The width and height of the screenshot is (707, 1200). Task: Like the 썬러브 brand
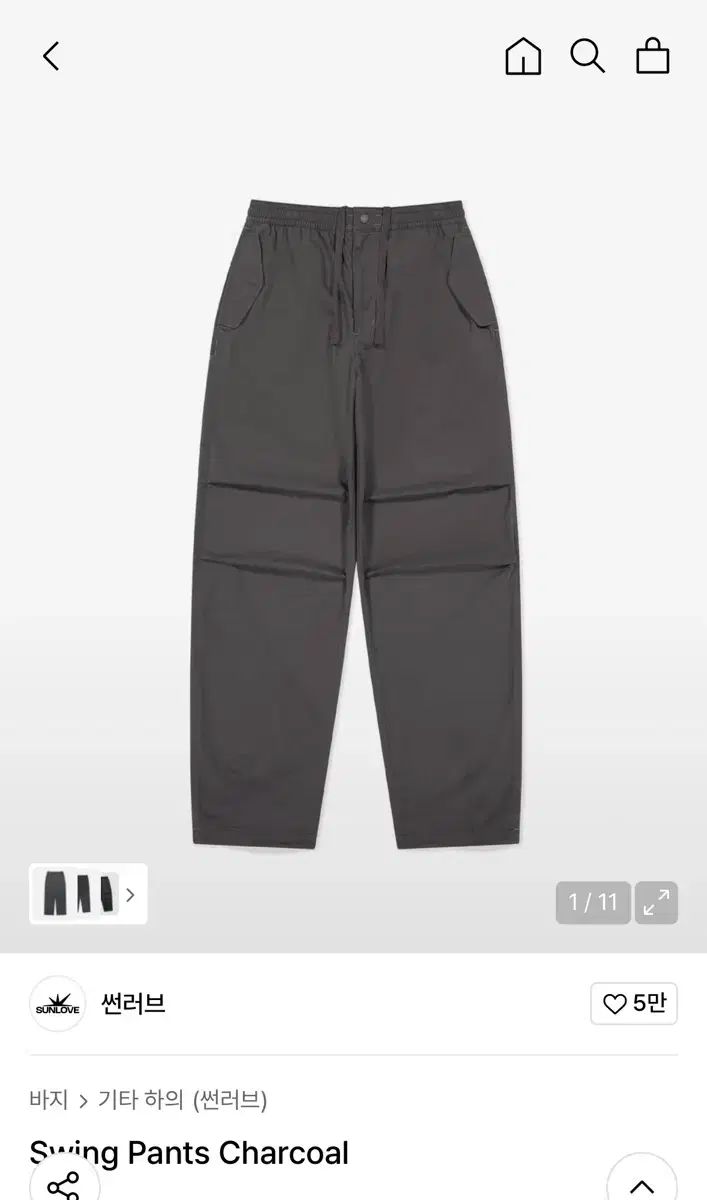[633, 1003]
